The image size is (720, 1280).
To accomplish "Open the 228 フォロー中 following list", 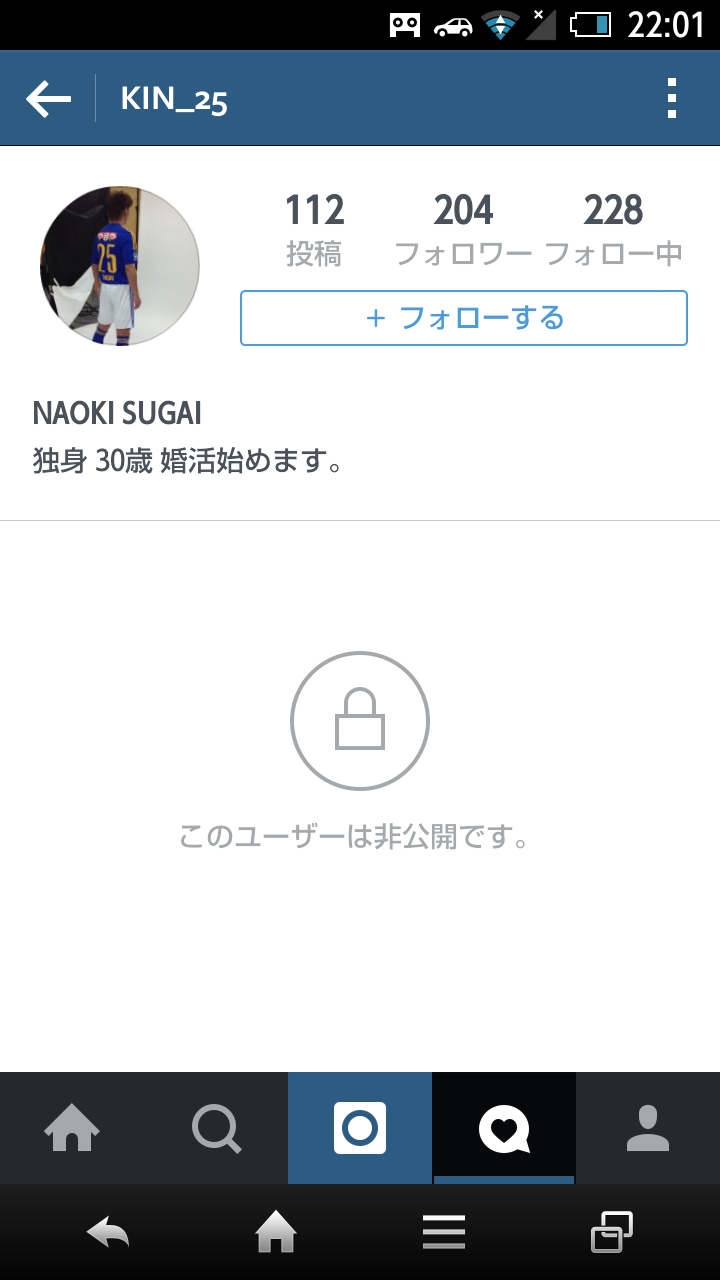I will [613, 230].
